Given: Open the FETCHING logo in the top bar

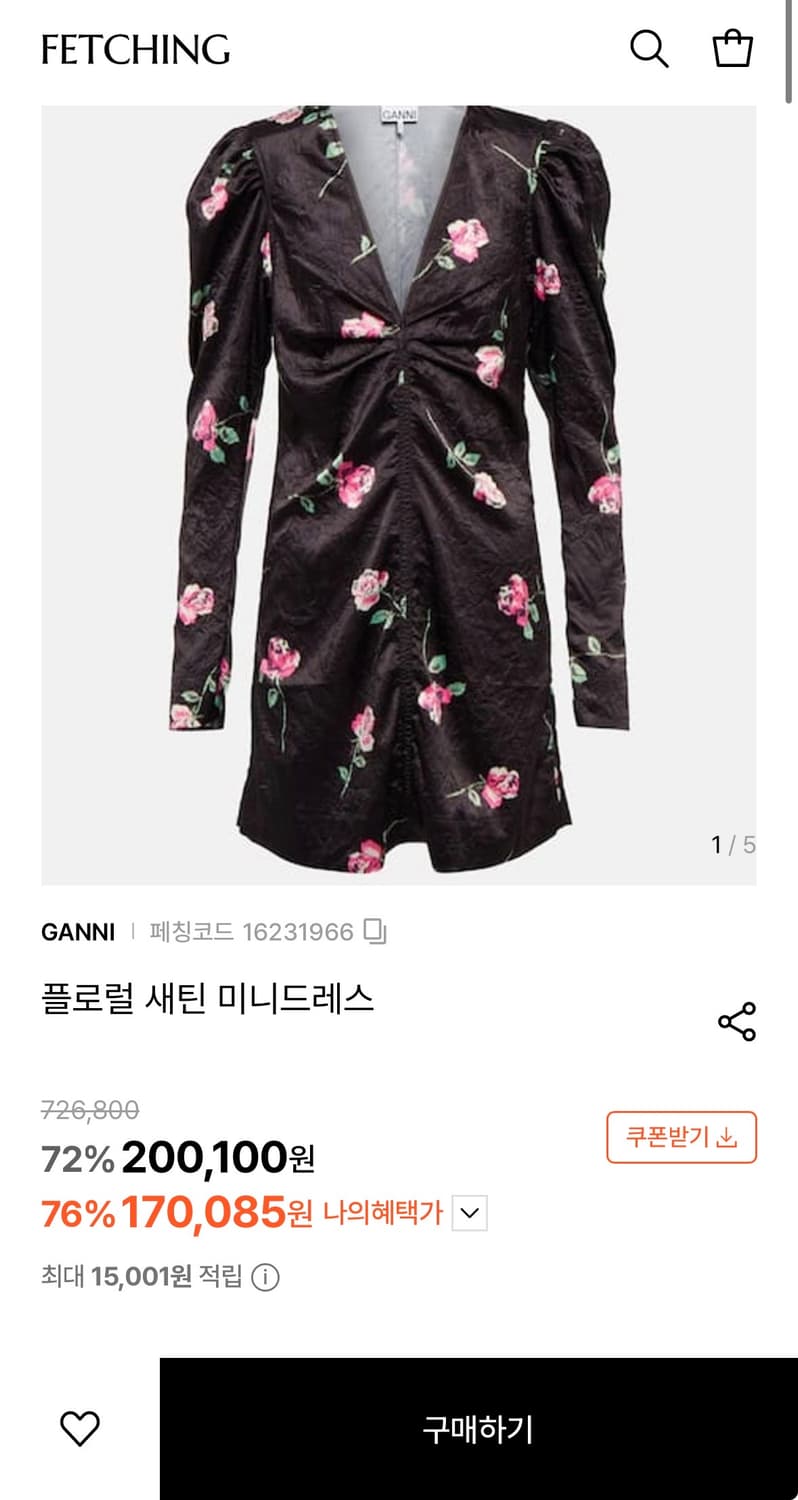Looking at the screenshot, I should pos(133,49).
